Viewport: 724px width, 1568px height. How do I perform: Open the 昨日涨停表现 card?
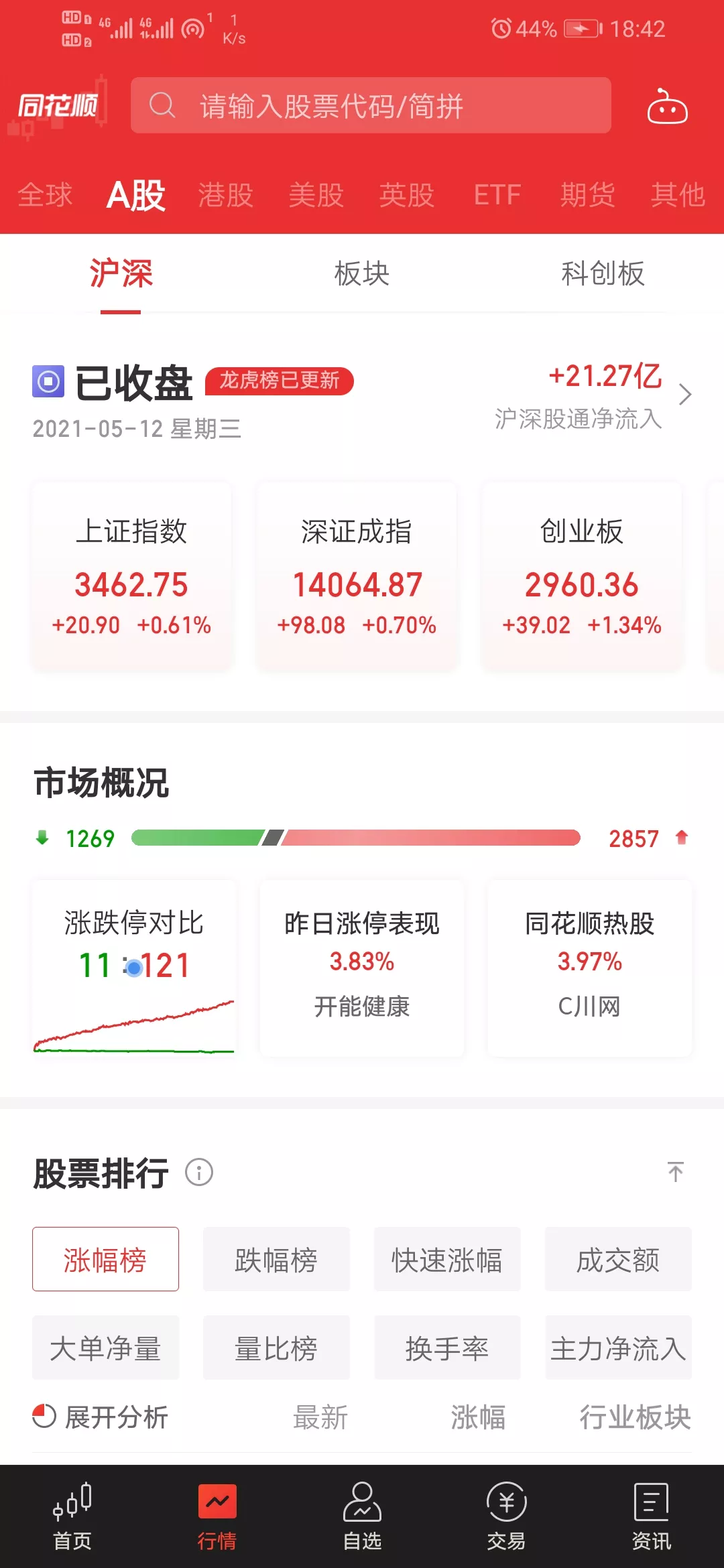pos(362,968)
